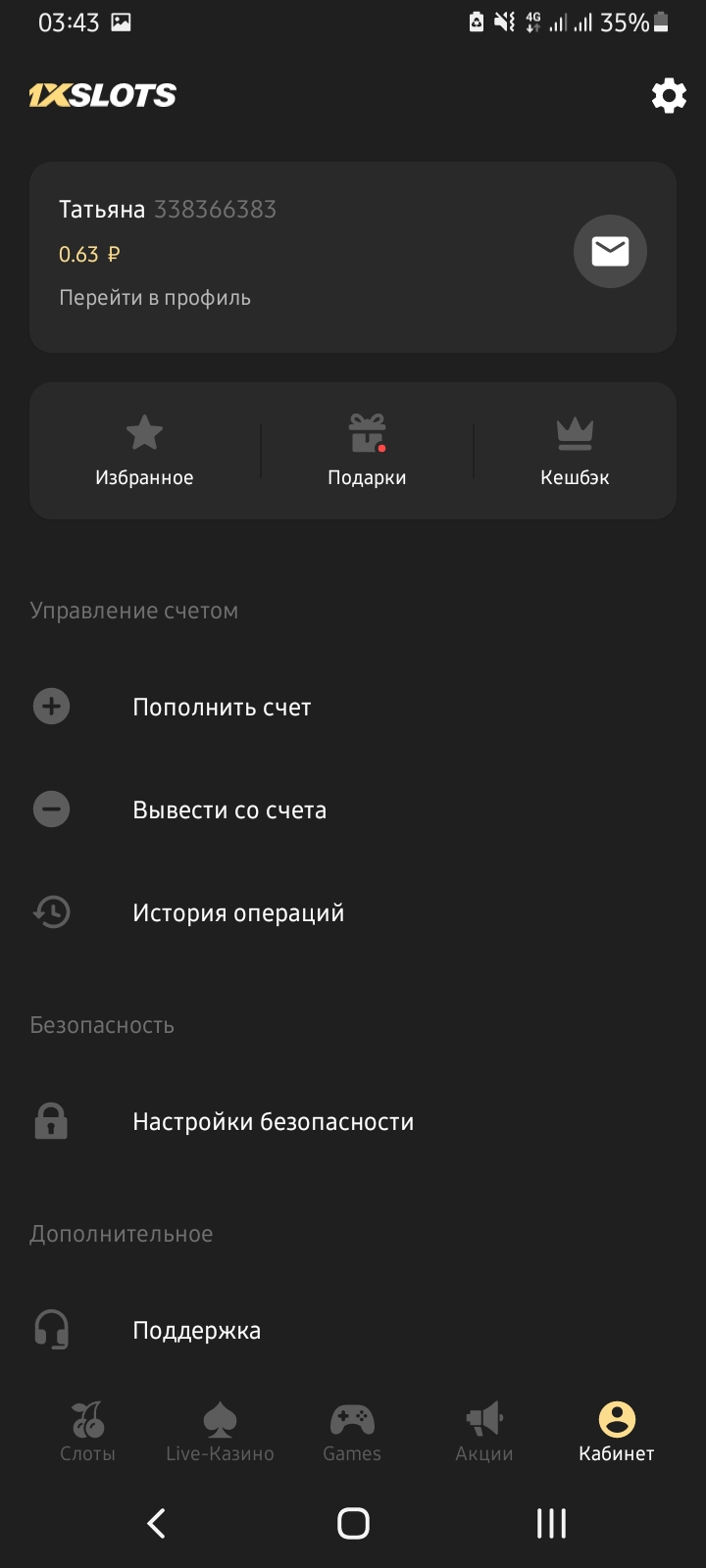Tap the 'Перейти в профиль' link
The height and width of the screenshot is (1568, 706).
(155, 298)
